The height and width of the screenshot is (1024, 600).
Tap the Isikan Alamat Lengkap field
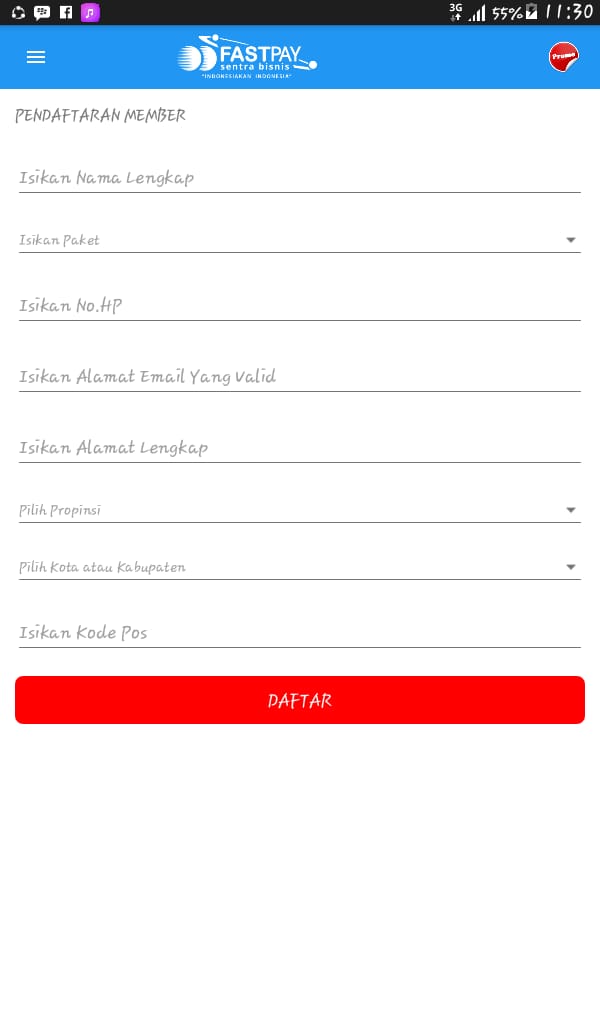pos(300,448)
